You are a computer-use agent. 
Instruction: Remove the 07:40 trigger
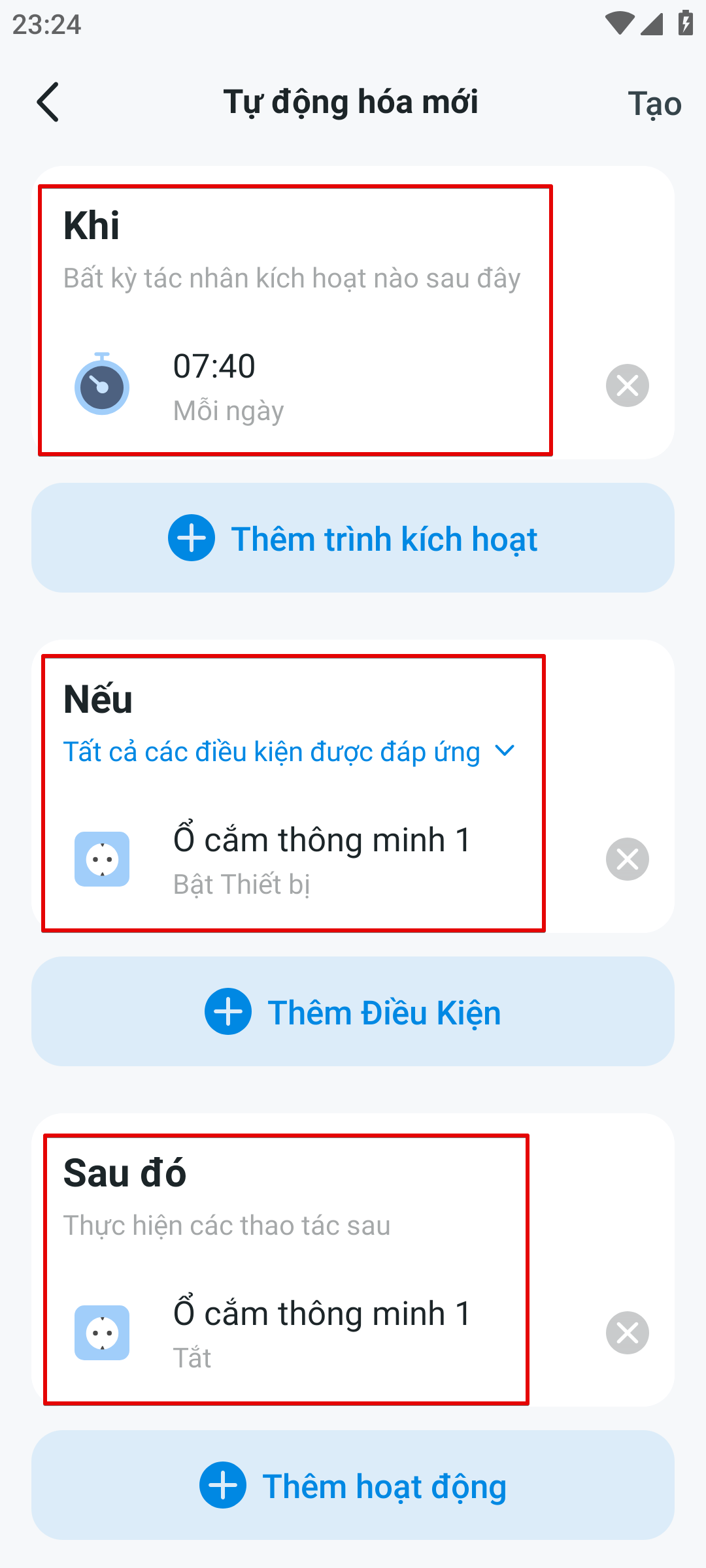[627, 386]
